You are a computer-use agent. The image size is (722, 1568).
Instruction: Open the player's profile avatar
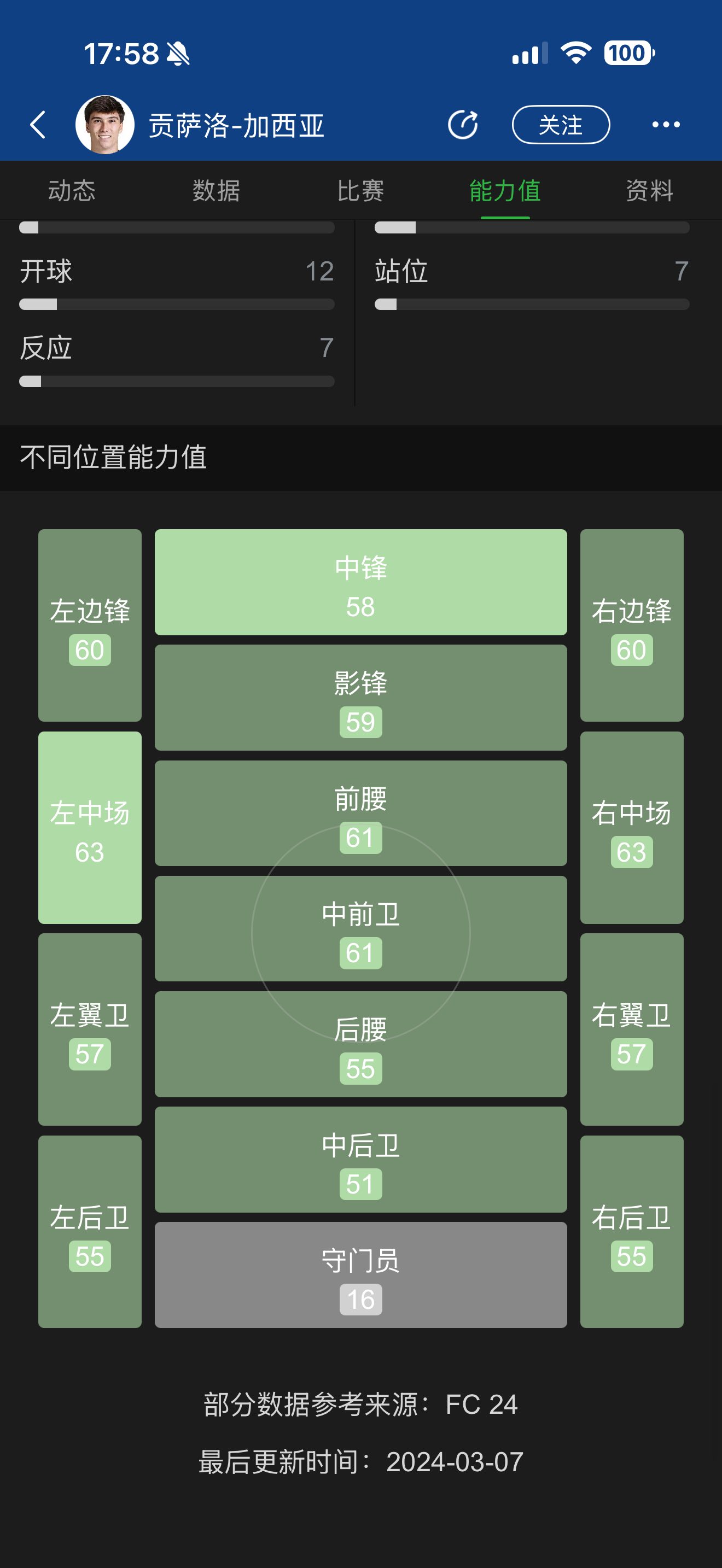click(104, 125)
